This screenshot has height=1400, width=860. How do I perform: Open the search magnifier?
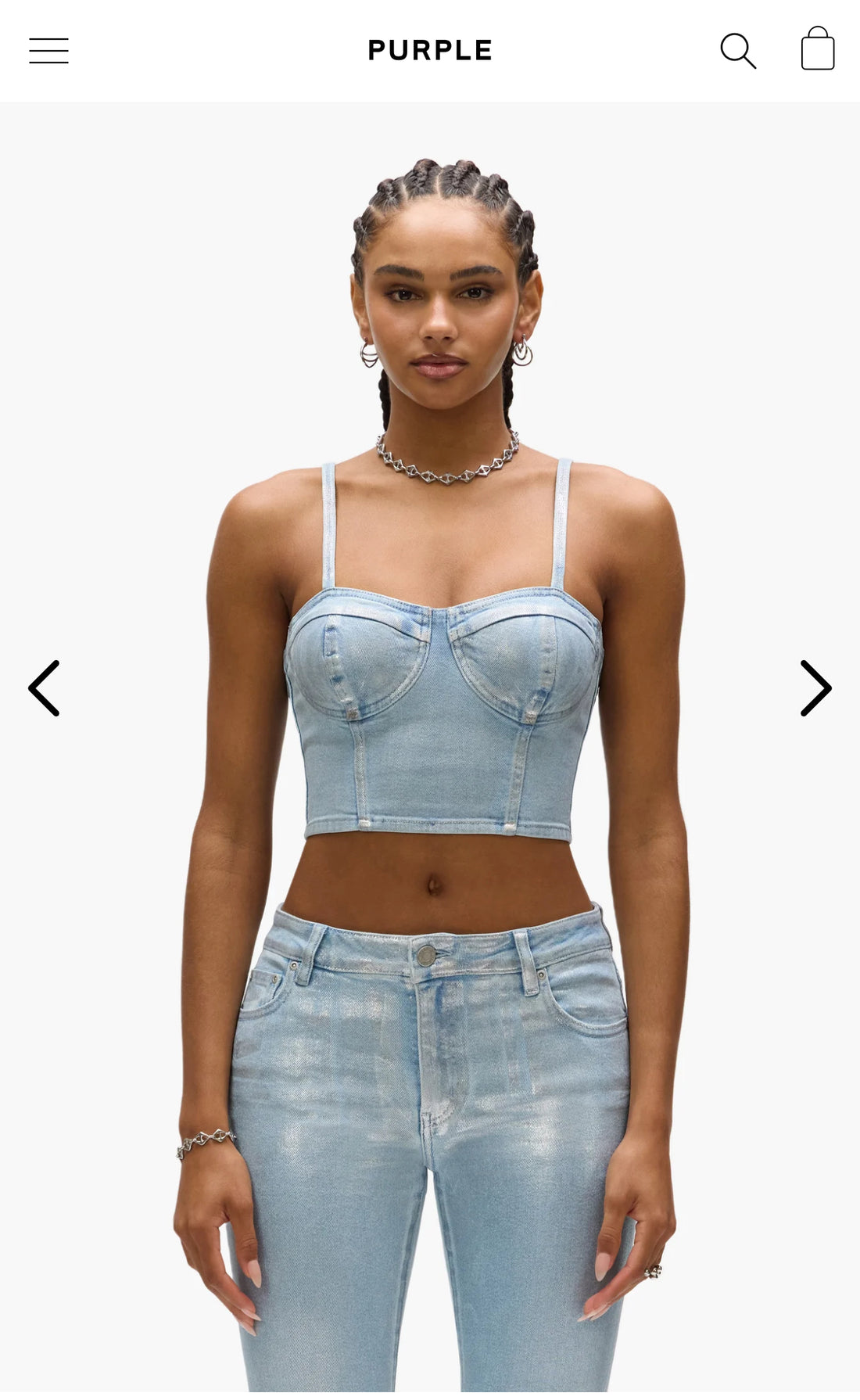coord(737,51)
